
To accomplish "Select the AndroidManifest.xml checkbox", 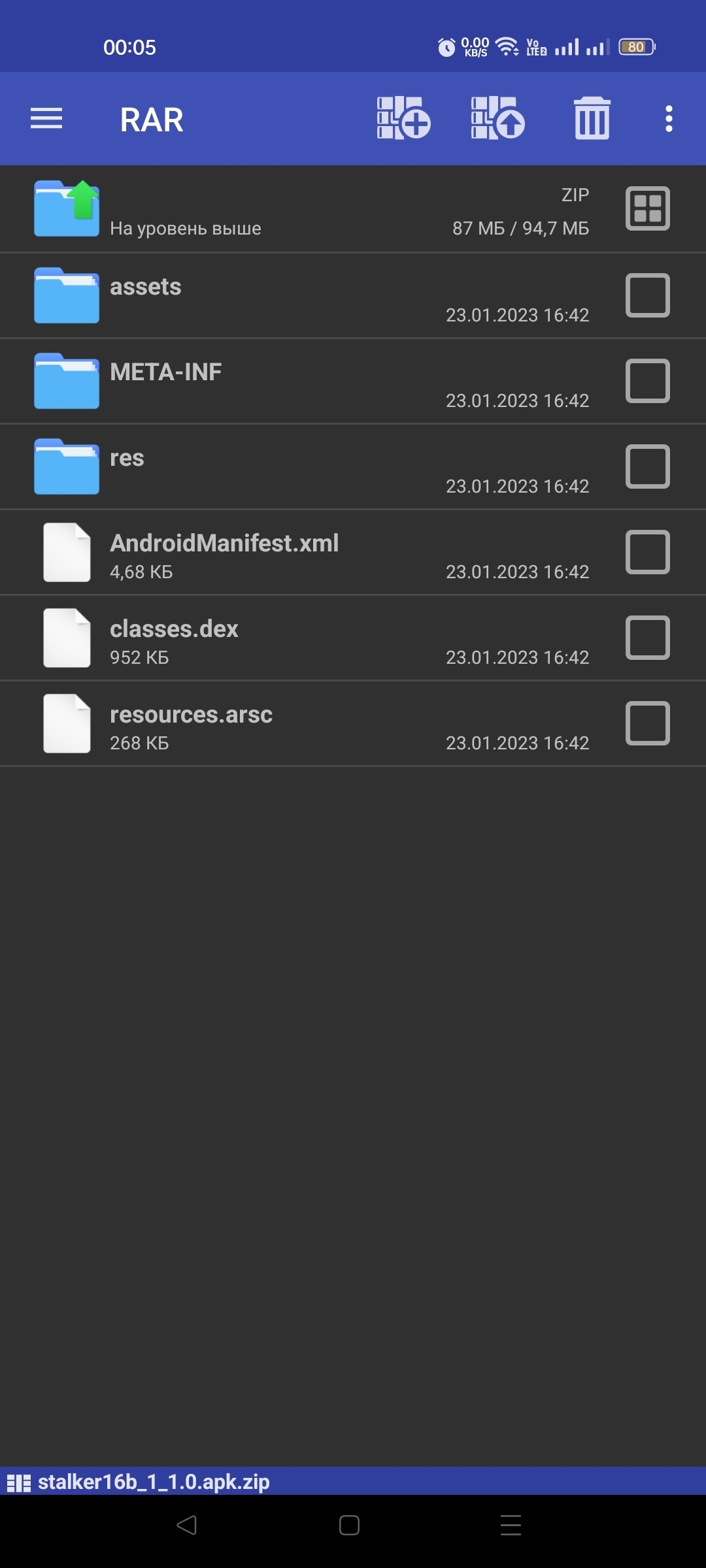I will pyautogui.click(x=648, y=552).
